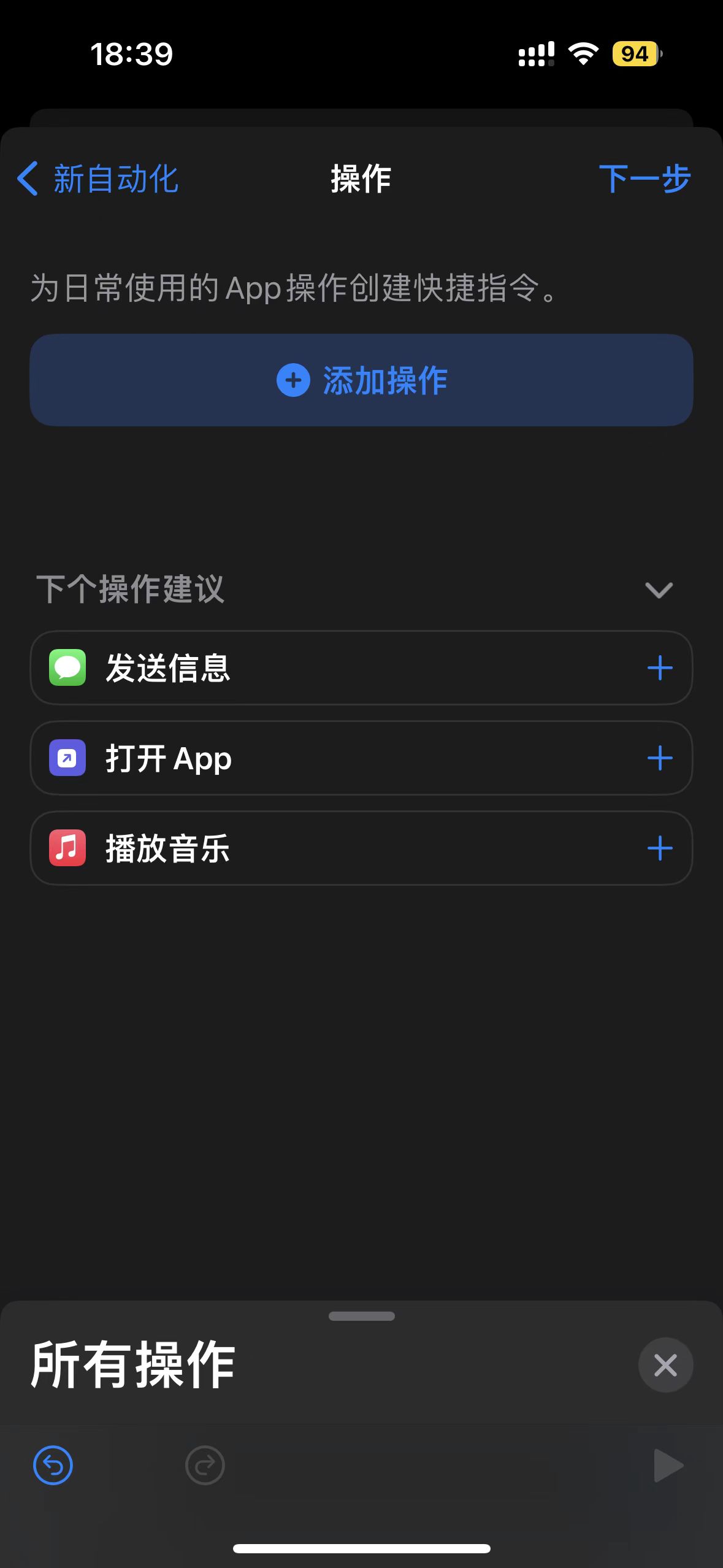
Task: Add 发送信息 using its plus button
Action: (659, 668)
